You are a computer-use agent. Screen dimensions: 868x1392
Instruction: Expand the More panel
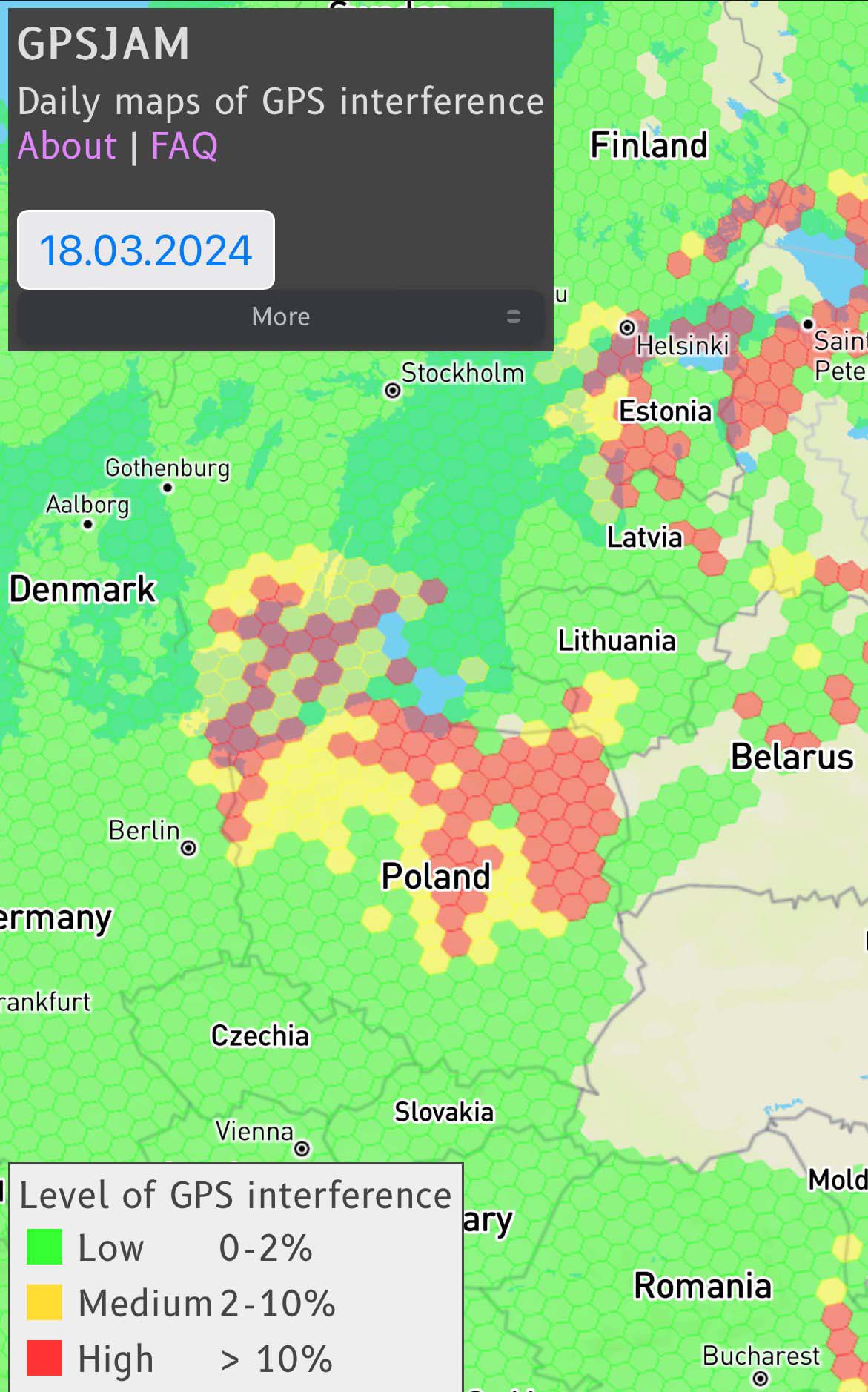point(280,317)
